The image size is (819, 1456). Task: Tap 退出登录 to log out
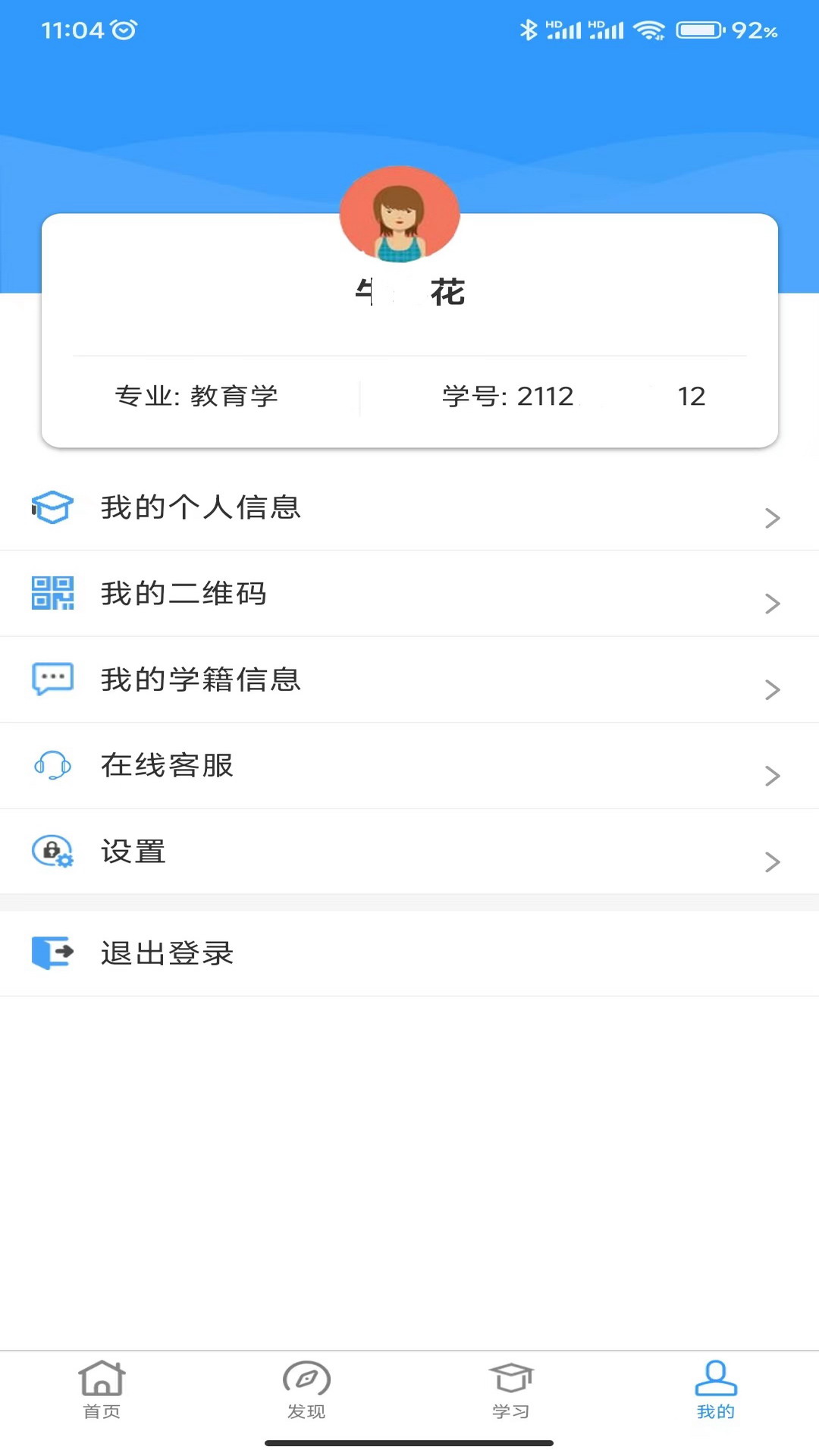tap(167, 953)
